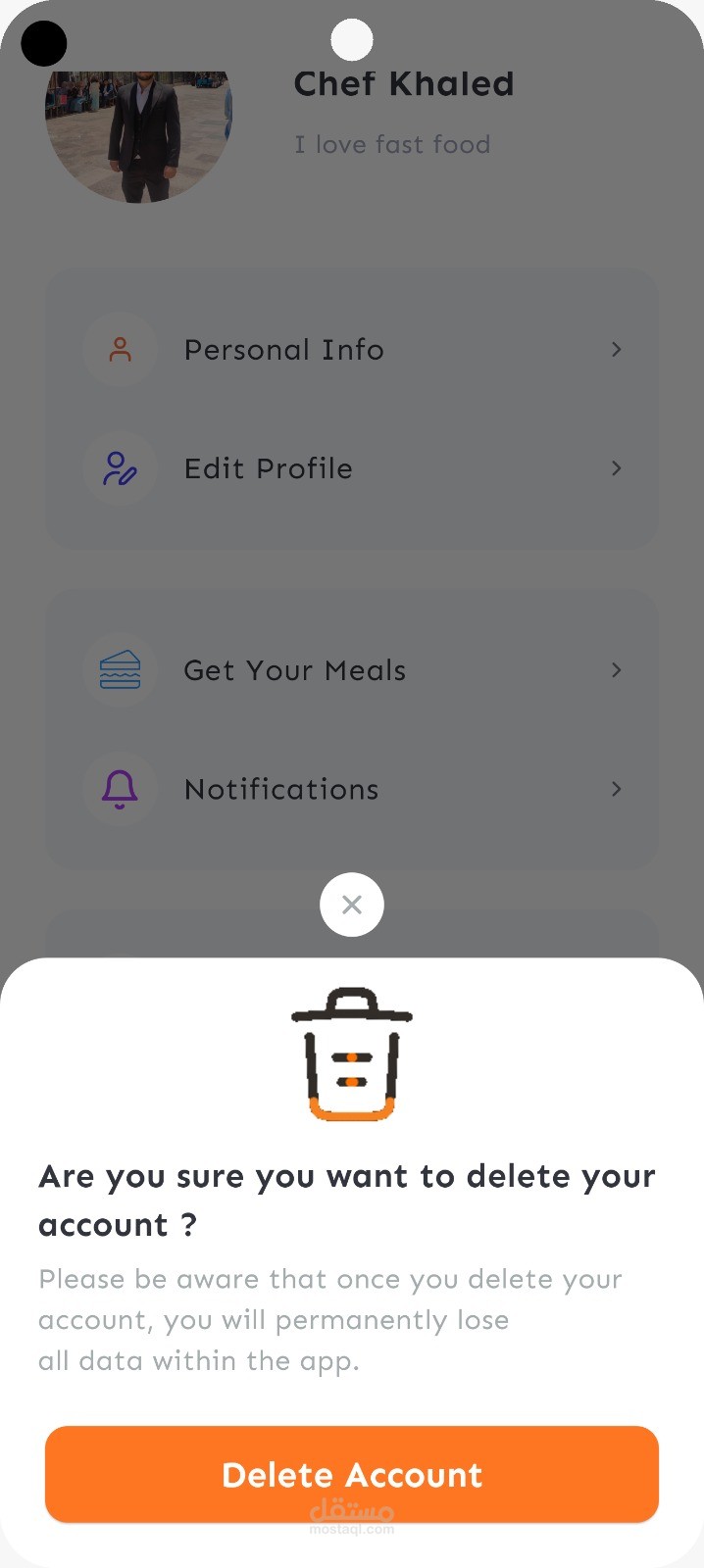The height and width of the screenshot is (1568, 704).
Task: Close the delete account dialog
Action: (351, 905)
